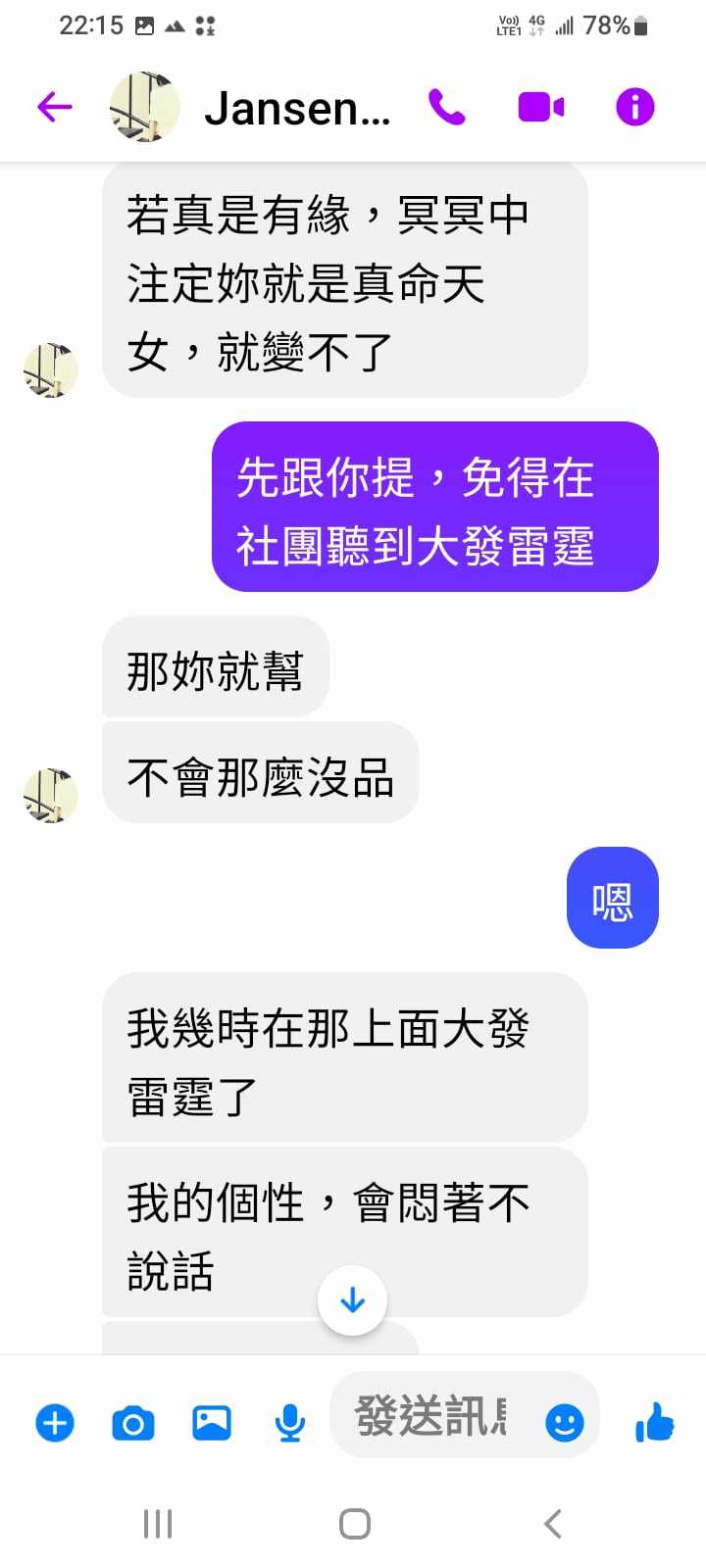The image size is (706, 1568).
Task: Record a voice message with the microphone
Action: (289, 1422)
